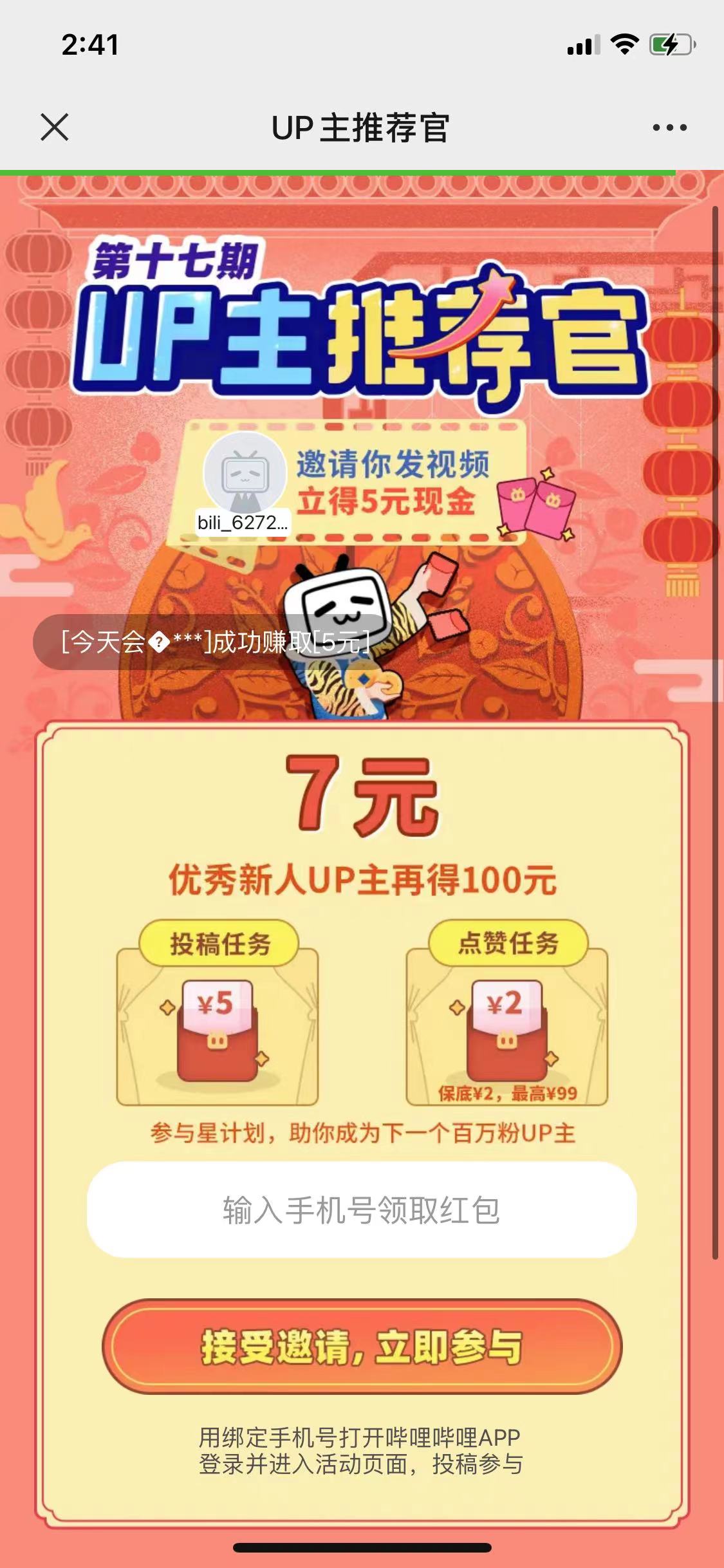This screenshot has width=724, height=1568.
Task: Open the three-dot more options menu
Action: coord(669,127)
